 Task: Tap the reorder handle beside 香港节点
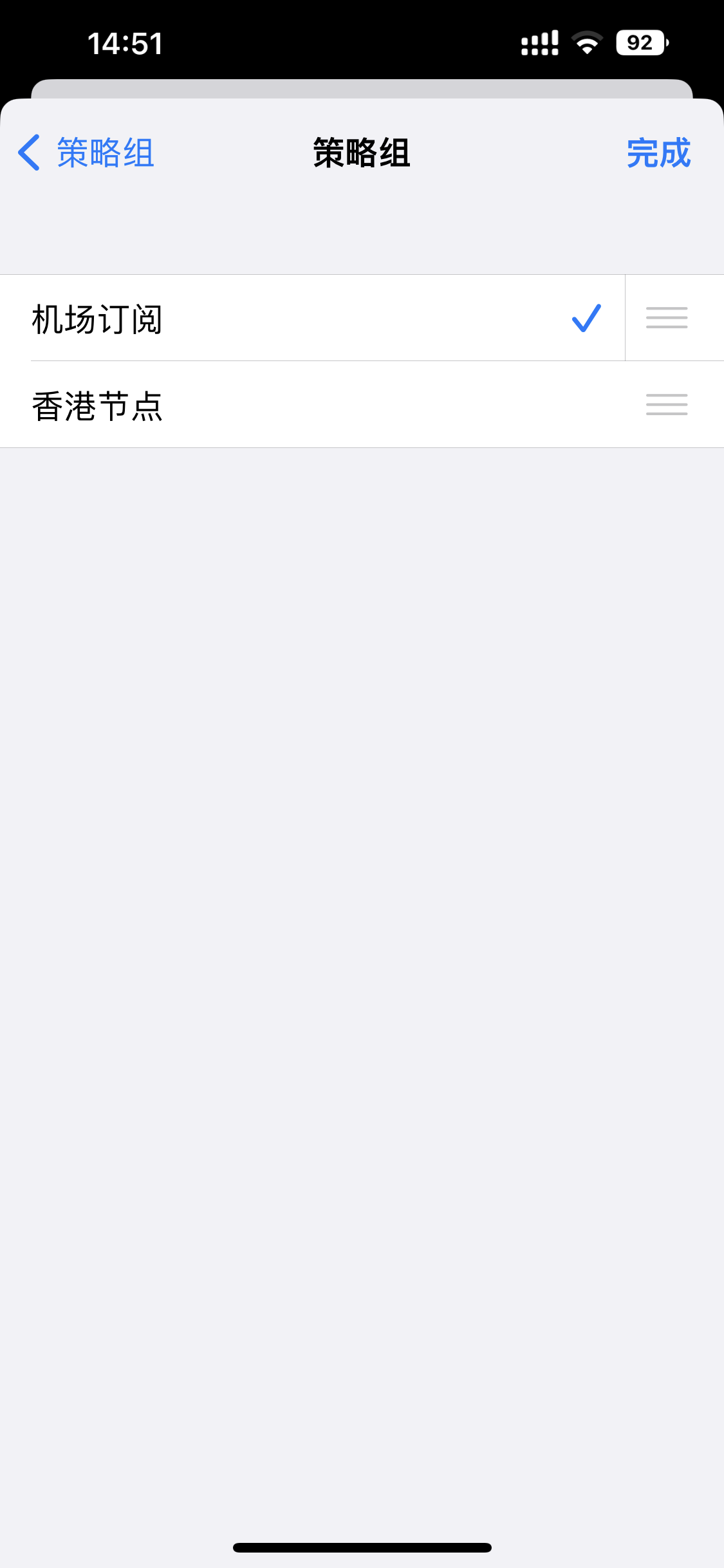666,405
